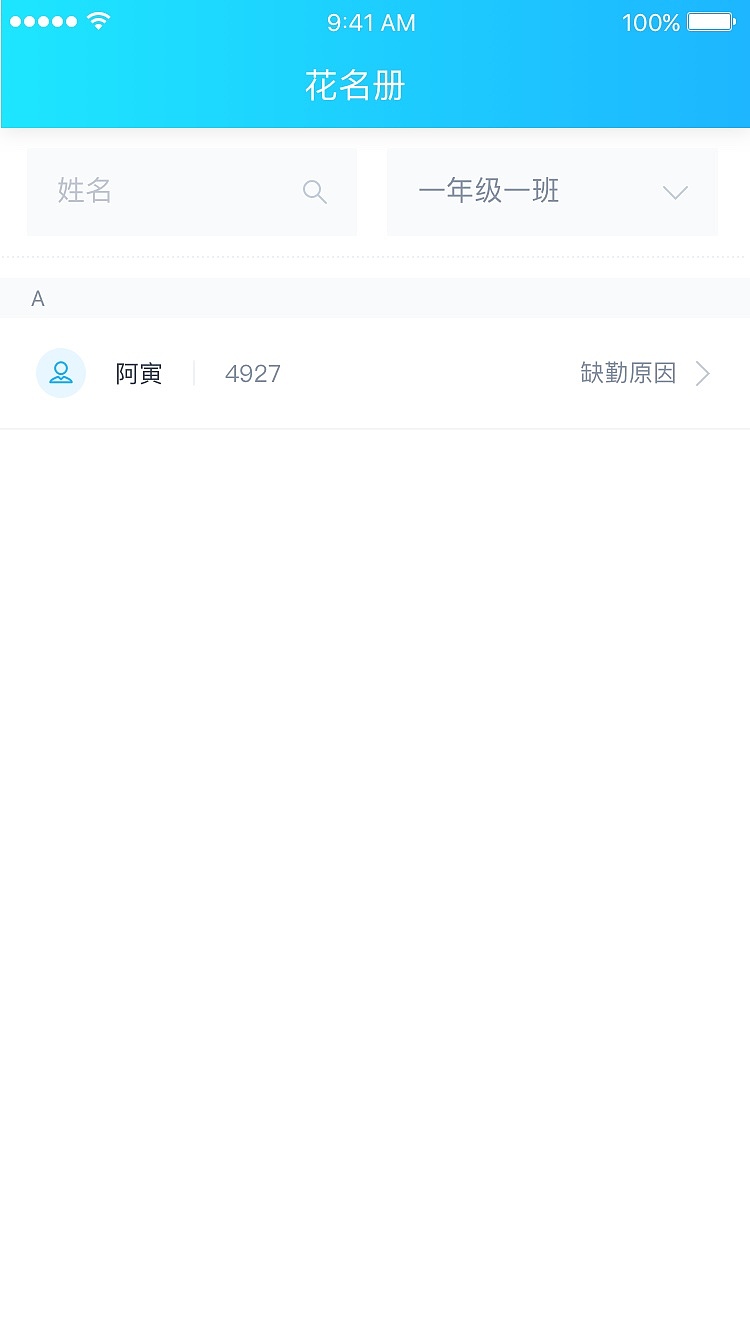Tap the student name 阿寅
The height and width of the screenshot is (1334, 750).
click(138, 373)
